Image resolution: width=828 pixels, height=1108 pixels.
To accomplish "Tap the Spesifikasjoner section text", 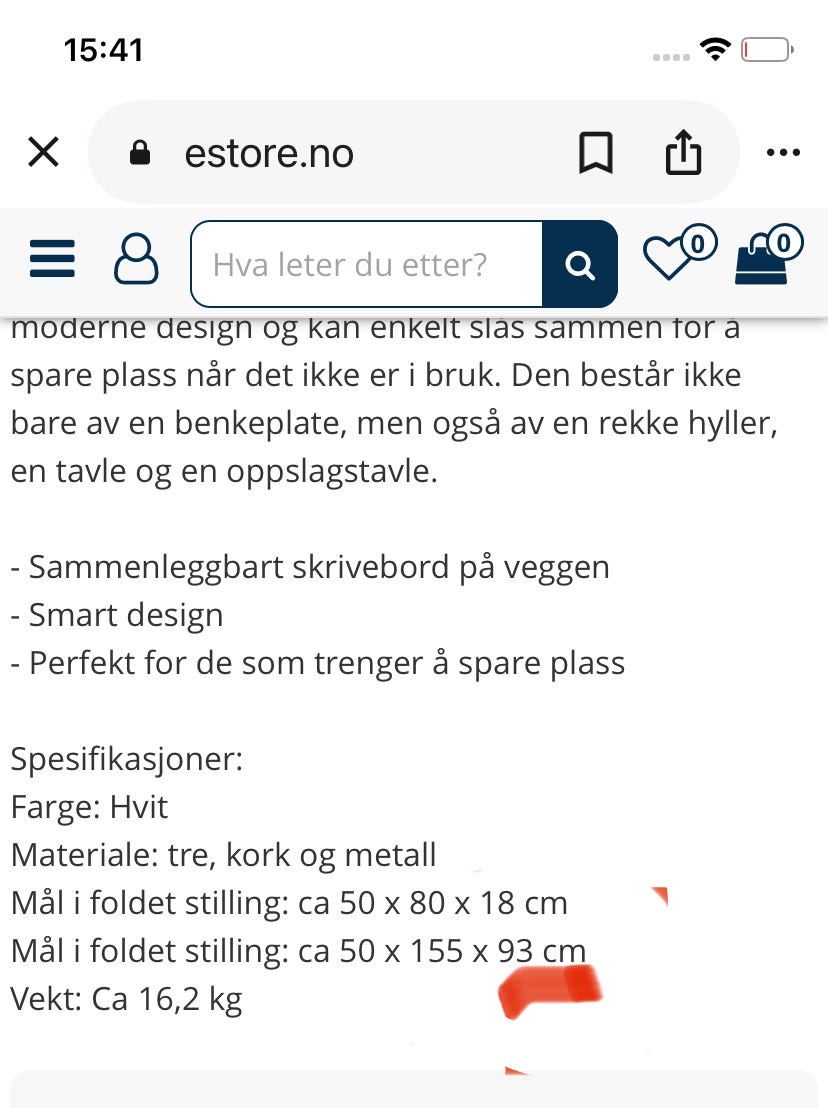I will [x=126, y=759].
